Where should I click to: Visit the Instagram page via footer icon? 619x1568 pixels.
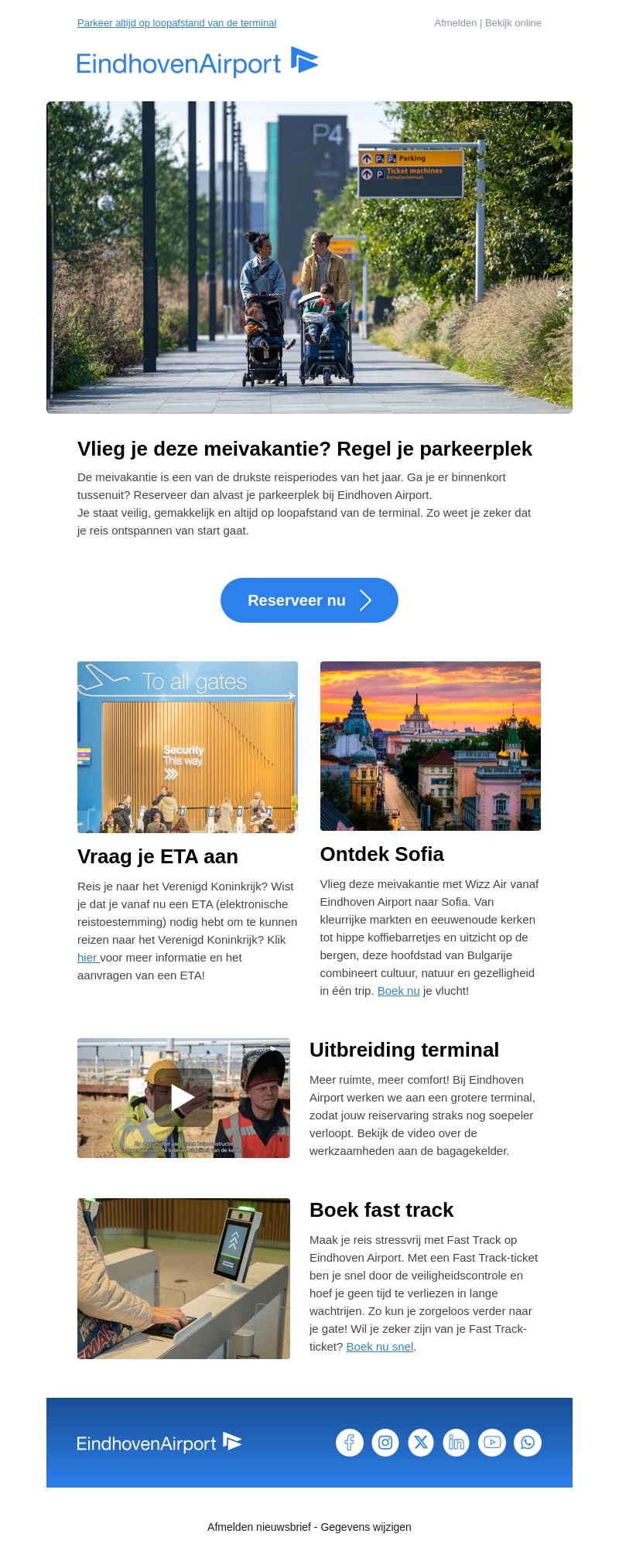pos(385,1442)
